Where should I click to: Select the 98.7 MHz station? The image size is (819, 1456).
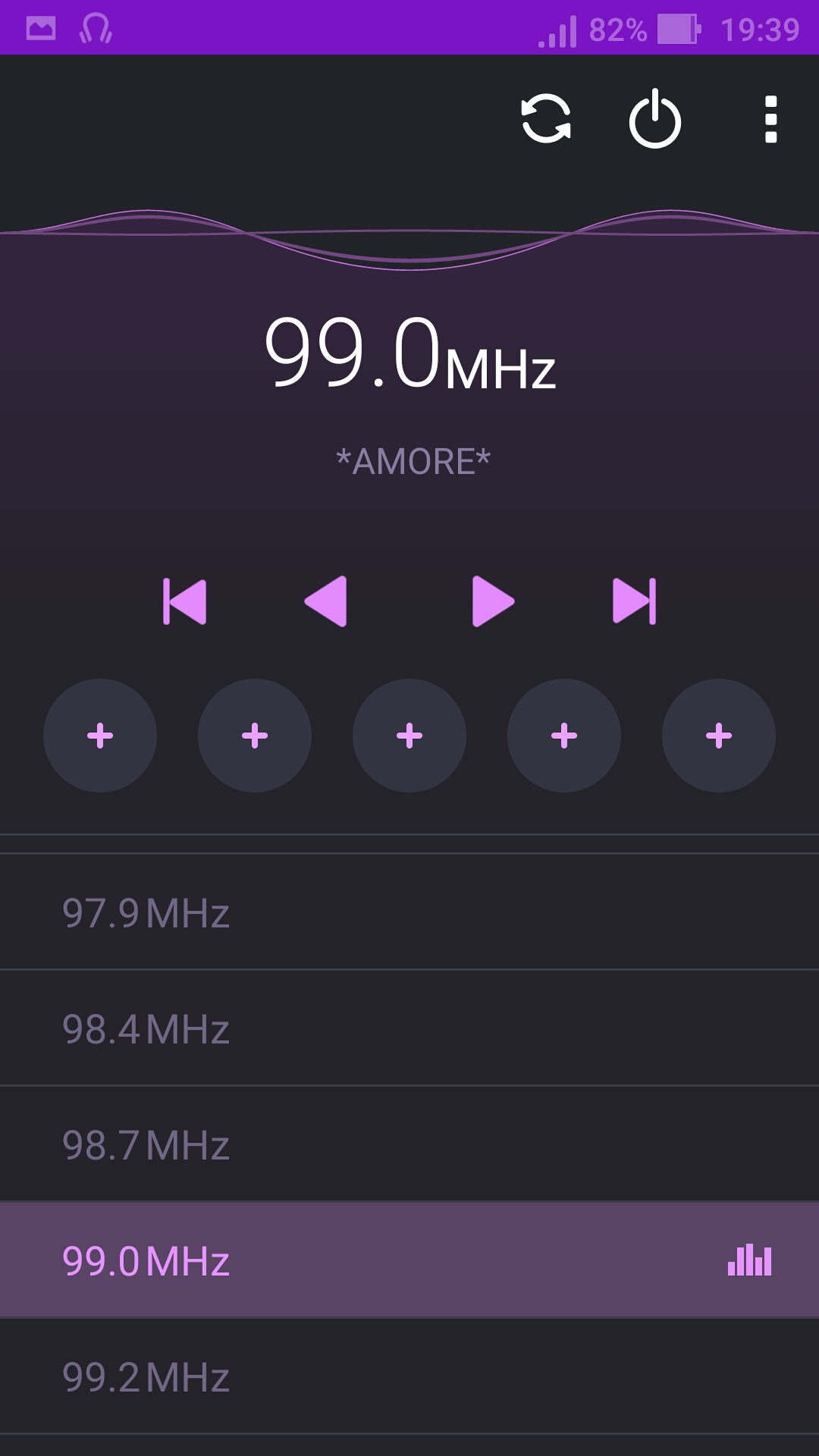(409, 1144)
